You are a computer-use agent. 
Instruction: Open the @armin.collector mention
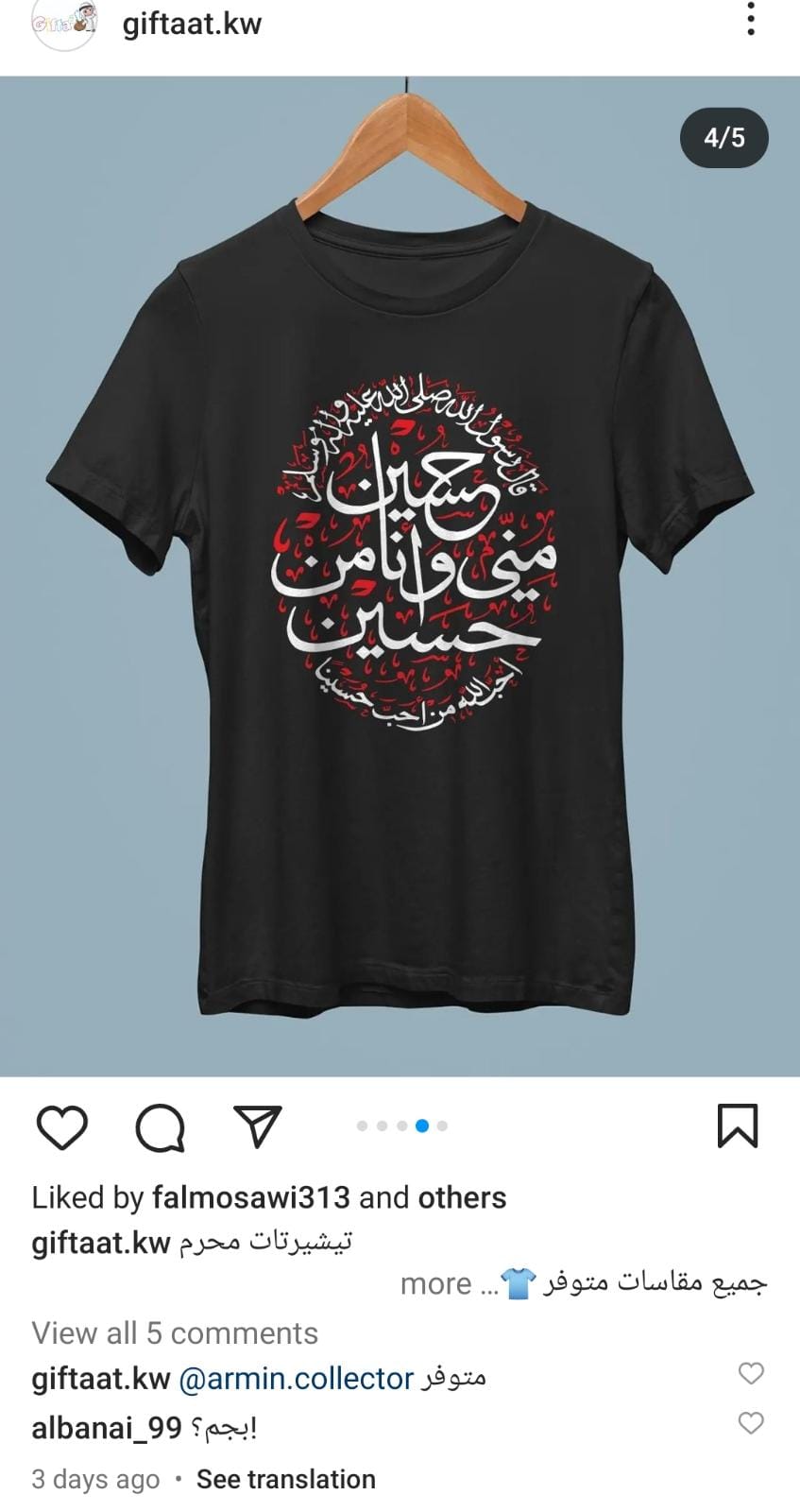296,1379
